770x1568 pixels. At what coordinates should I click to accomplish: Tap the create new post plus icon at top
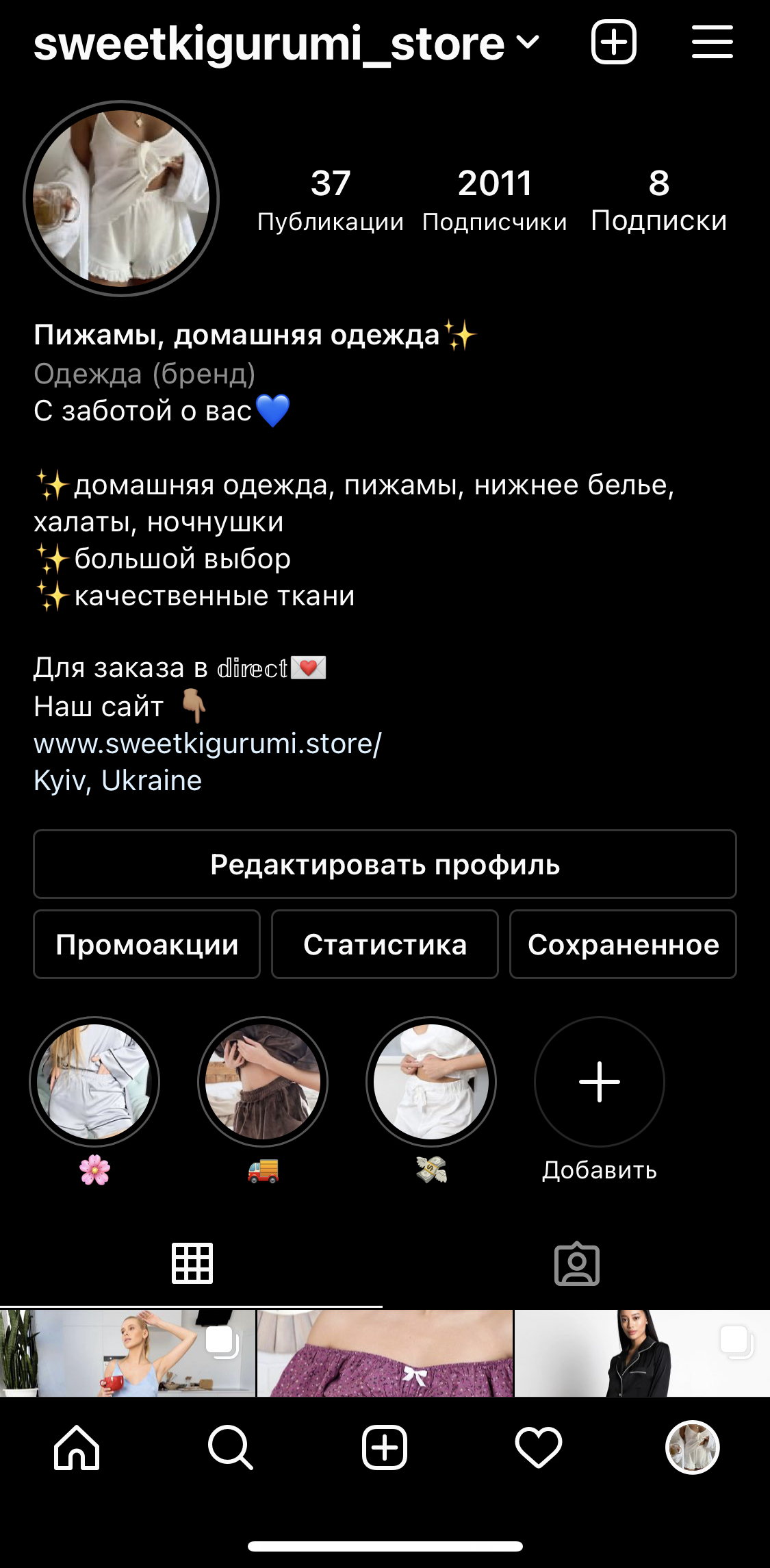[613, 42]
